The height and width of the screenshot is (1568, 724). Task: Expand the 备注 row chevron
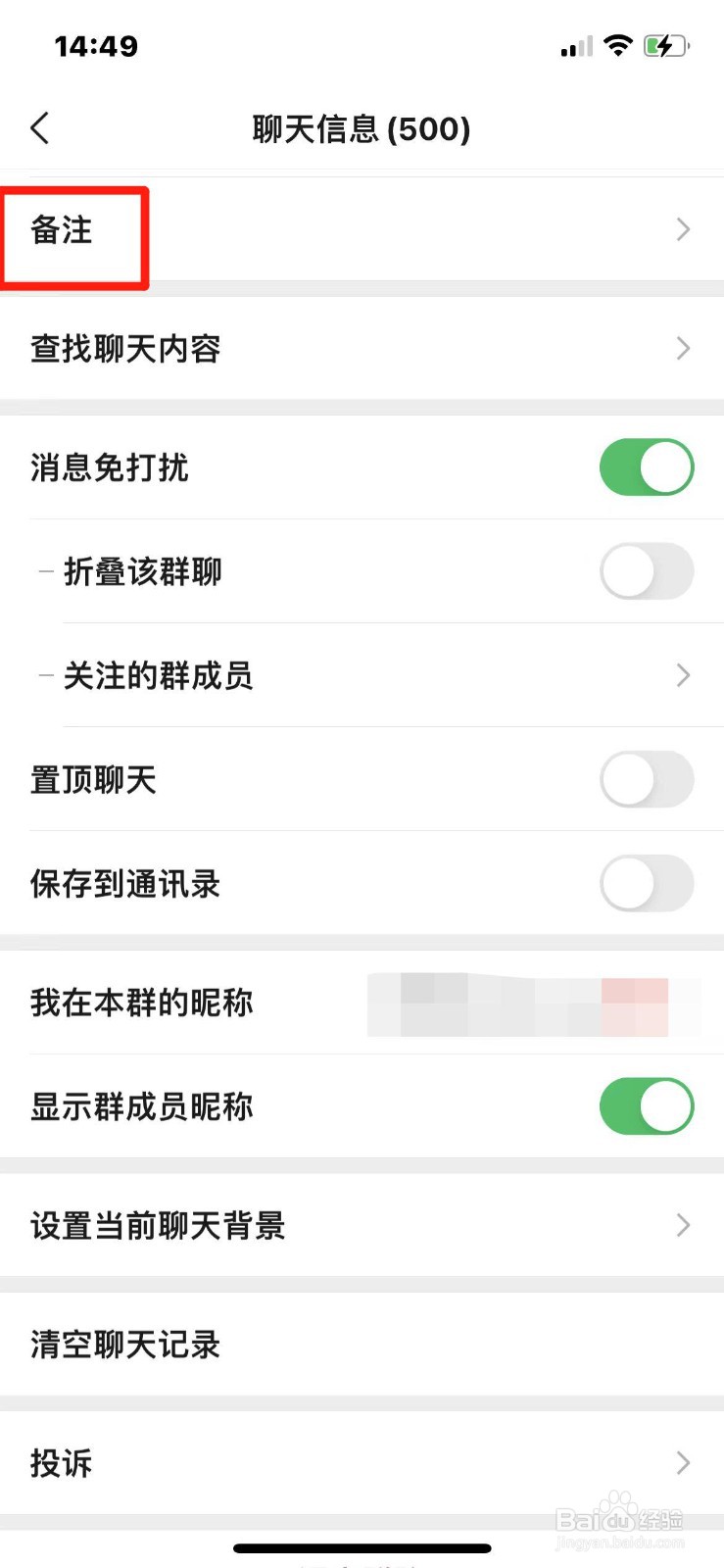(x=683, y=229)
